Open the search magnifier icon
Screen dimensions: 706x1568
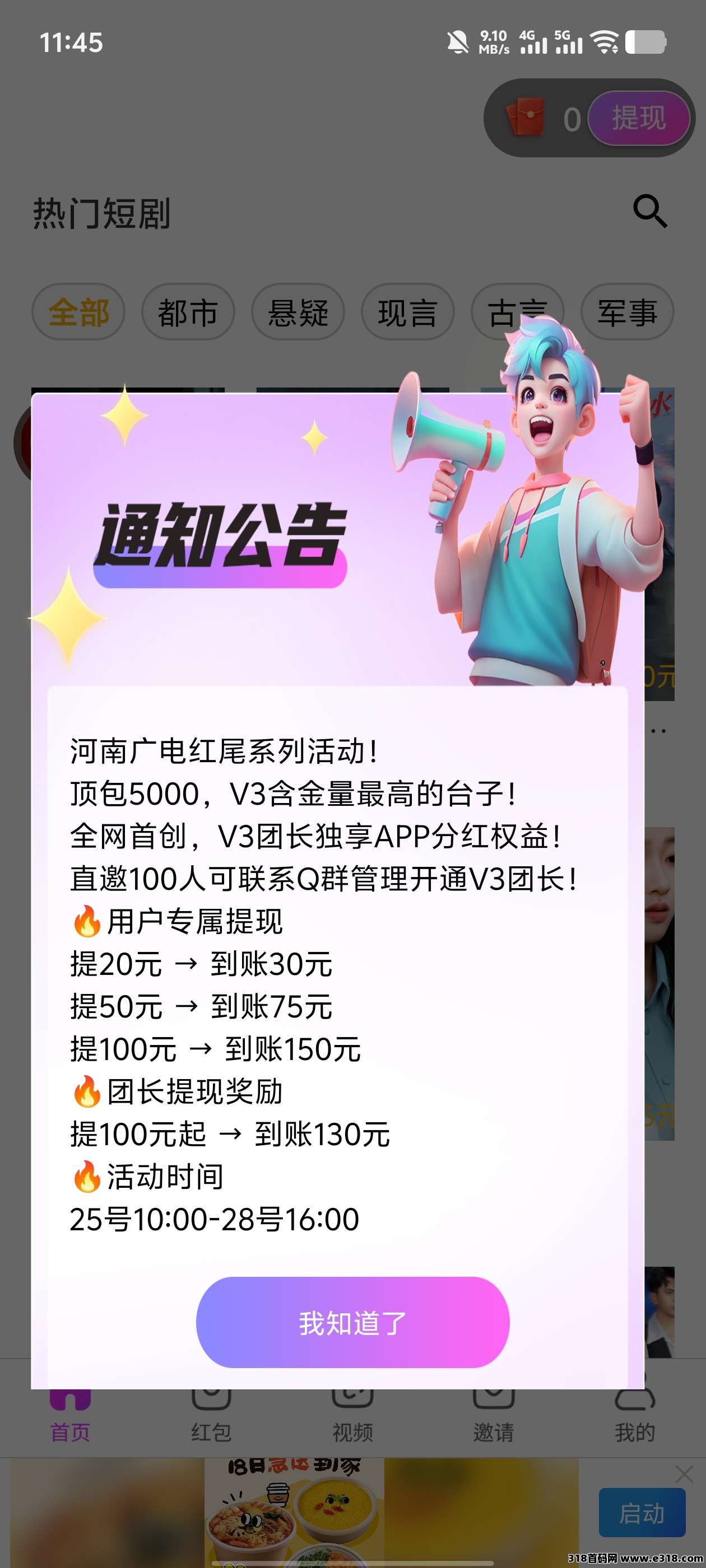(650, 211)
